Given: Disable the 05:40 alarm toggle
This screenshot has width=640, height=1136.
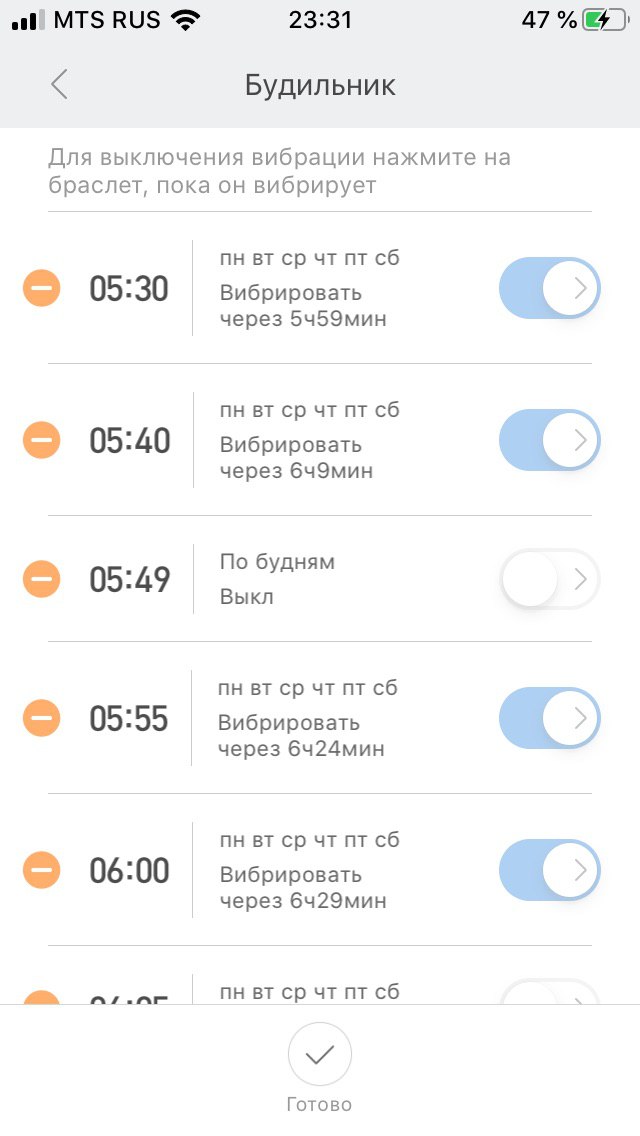Looking at the screenshot, I should (549, 440).
